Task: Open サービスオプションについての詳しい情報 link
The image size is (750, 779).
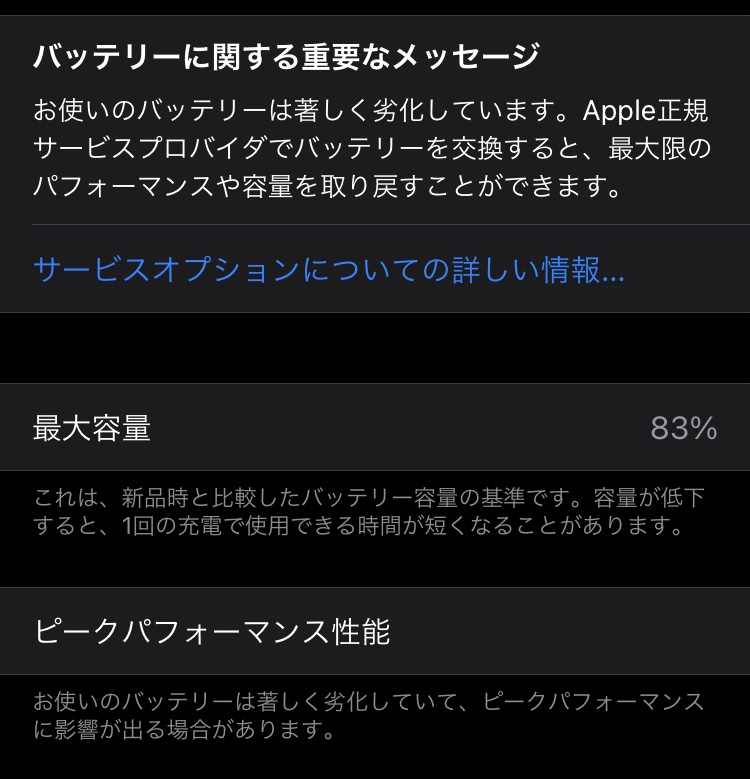Action: (x=329, y=269)
